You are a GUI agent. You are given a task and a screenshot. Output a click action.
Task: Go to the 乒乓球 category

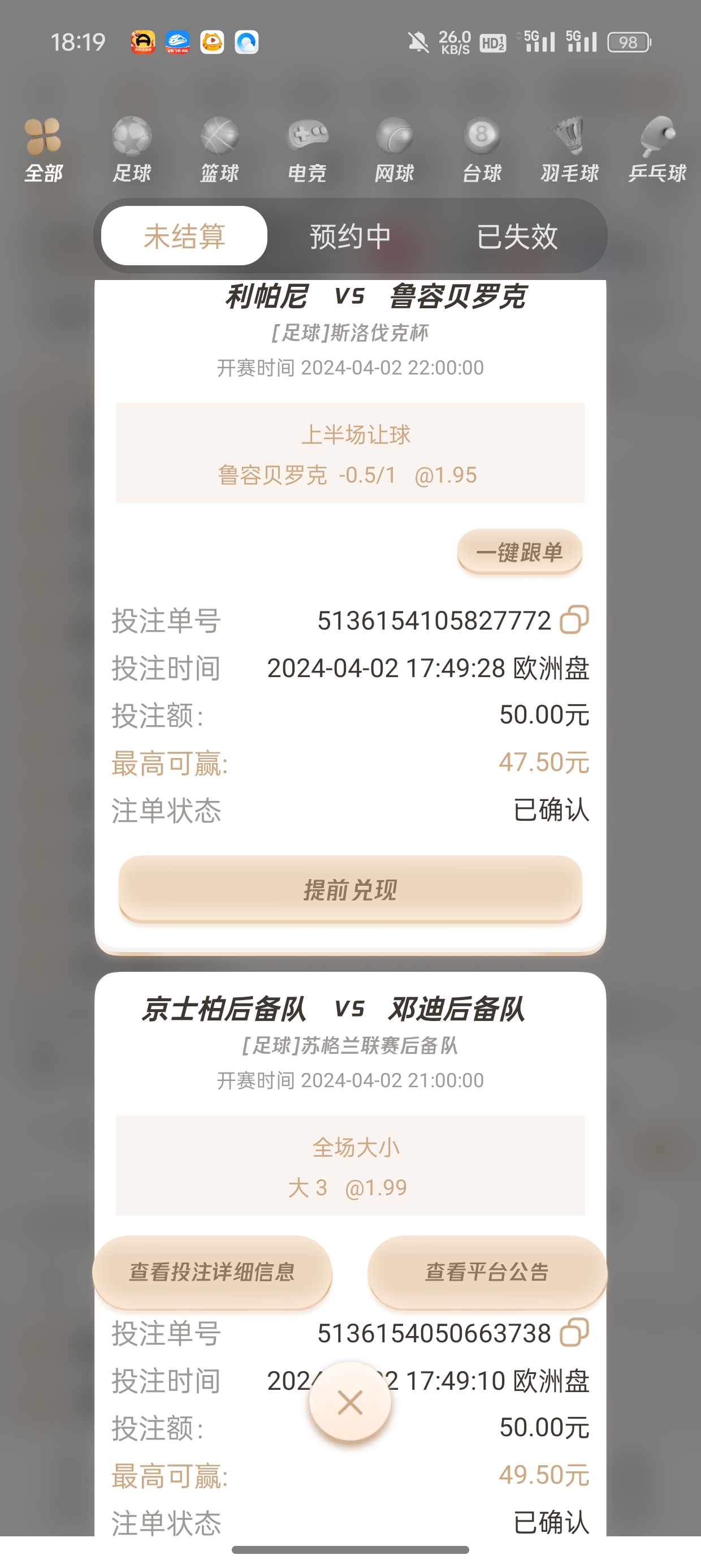point(657,149)
